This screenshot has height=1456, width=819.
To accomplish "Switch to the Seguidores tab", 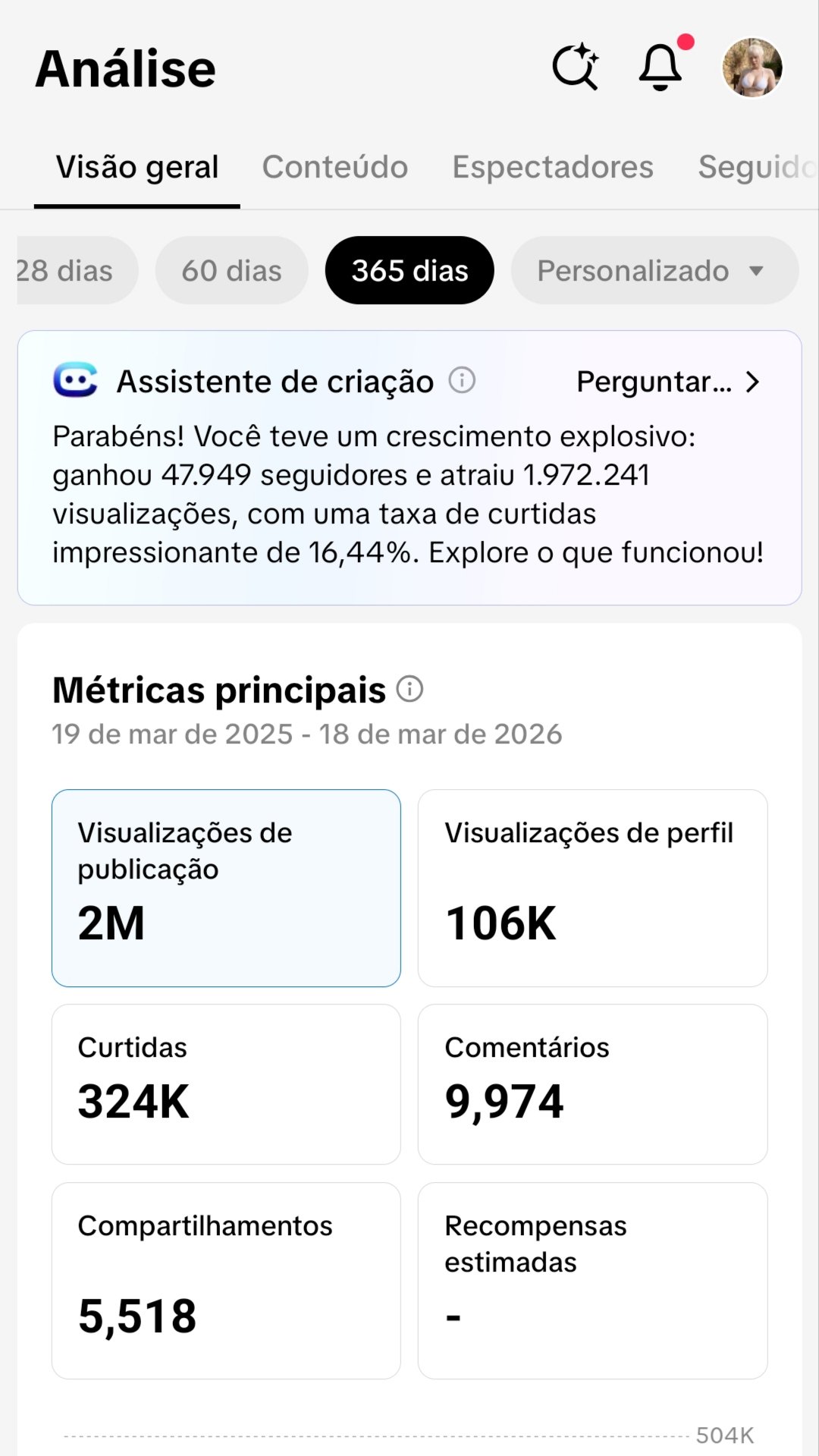I will click(755, 167).
